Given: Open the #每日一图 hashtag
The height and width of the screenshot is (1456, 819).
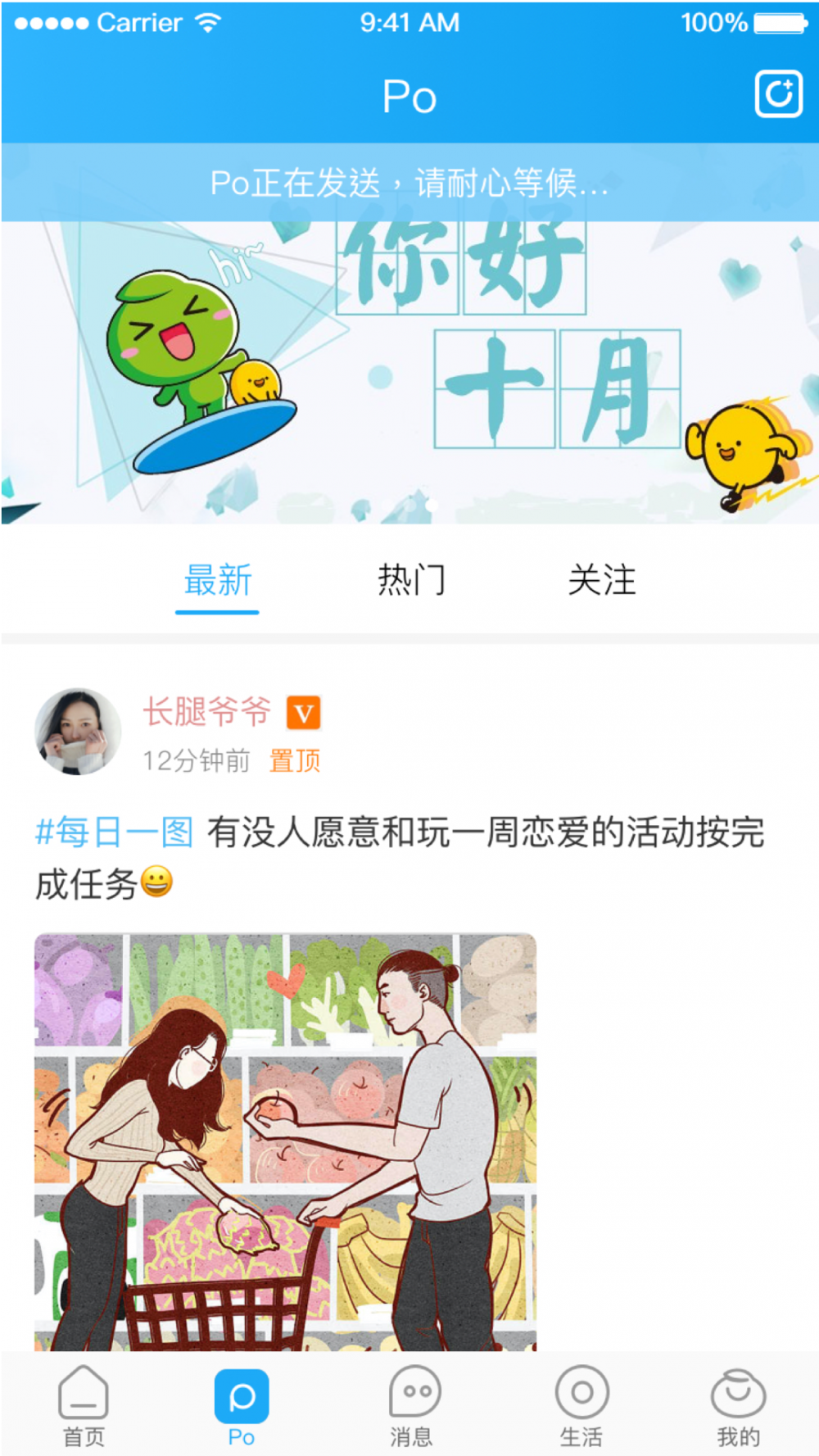Looking at the screenshot, I should click(x=115, y=832).
